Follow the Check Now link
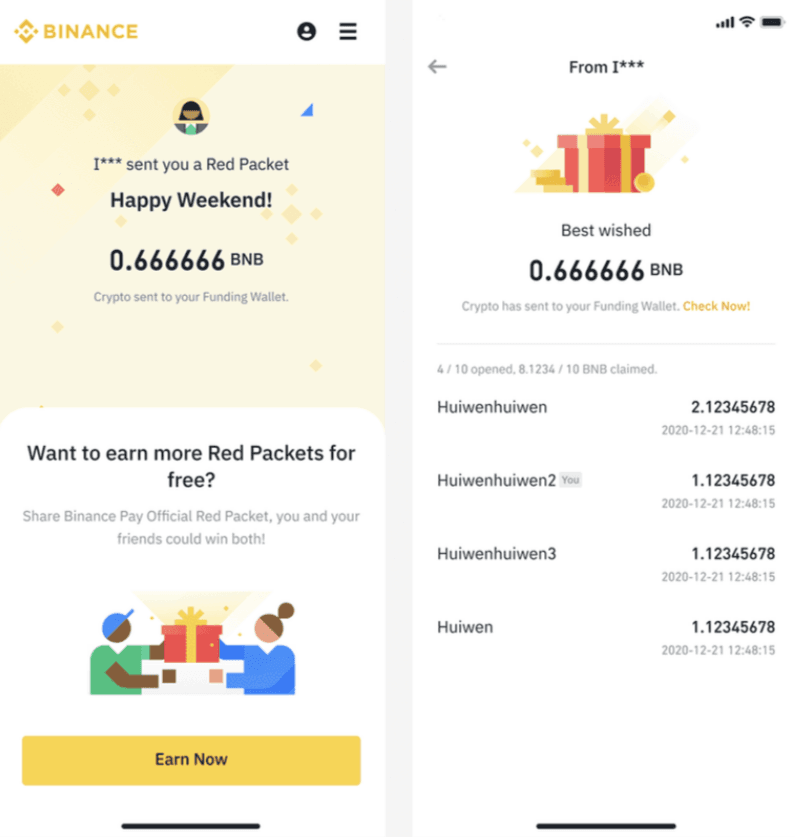 point(716,306)
